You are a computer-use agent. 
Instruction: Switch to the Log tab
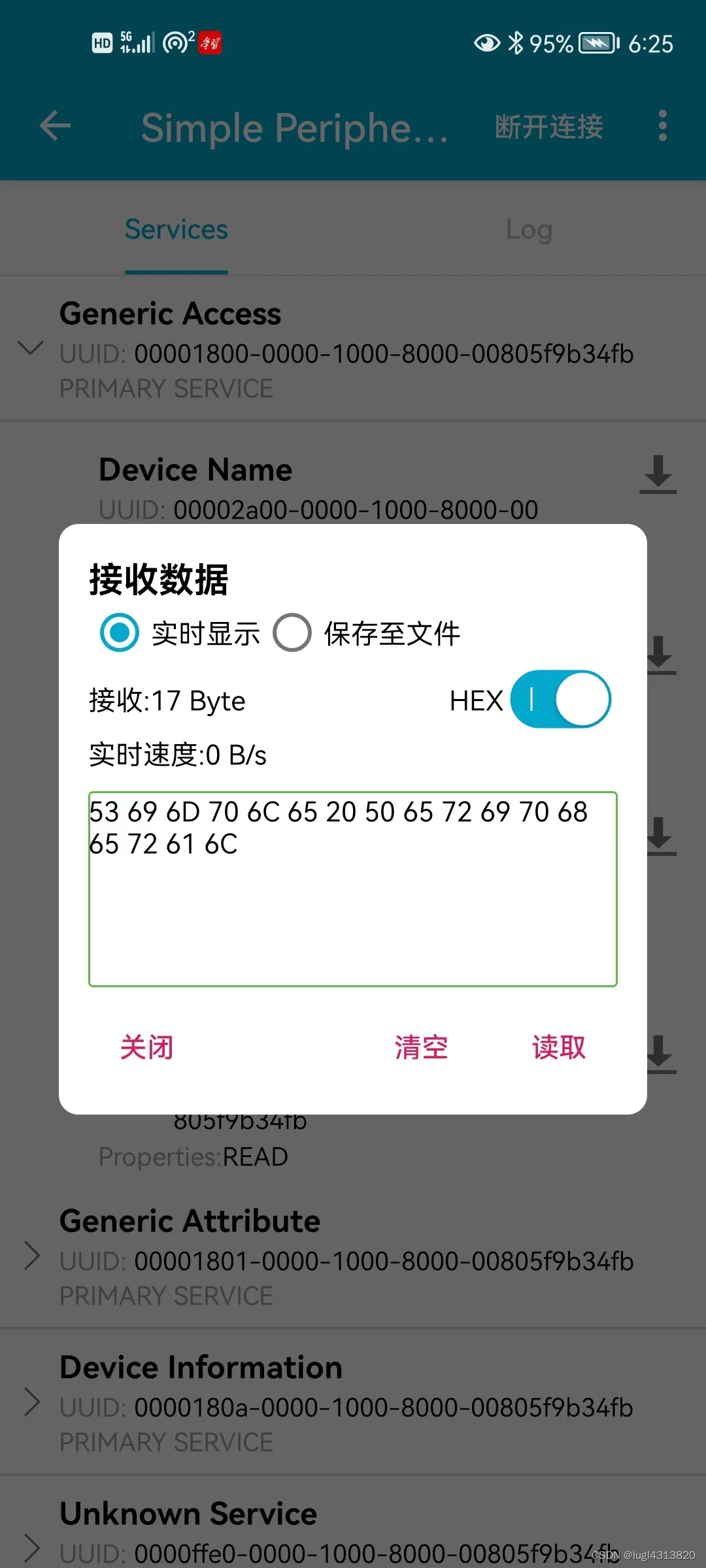pos(528,229)
